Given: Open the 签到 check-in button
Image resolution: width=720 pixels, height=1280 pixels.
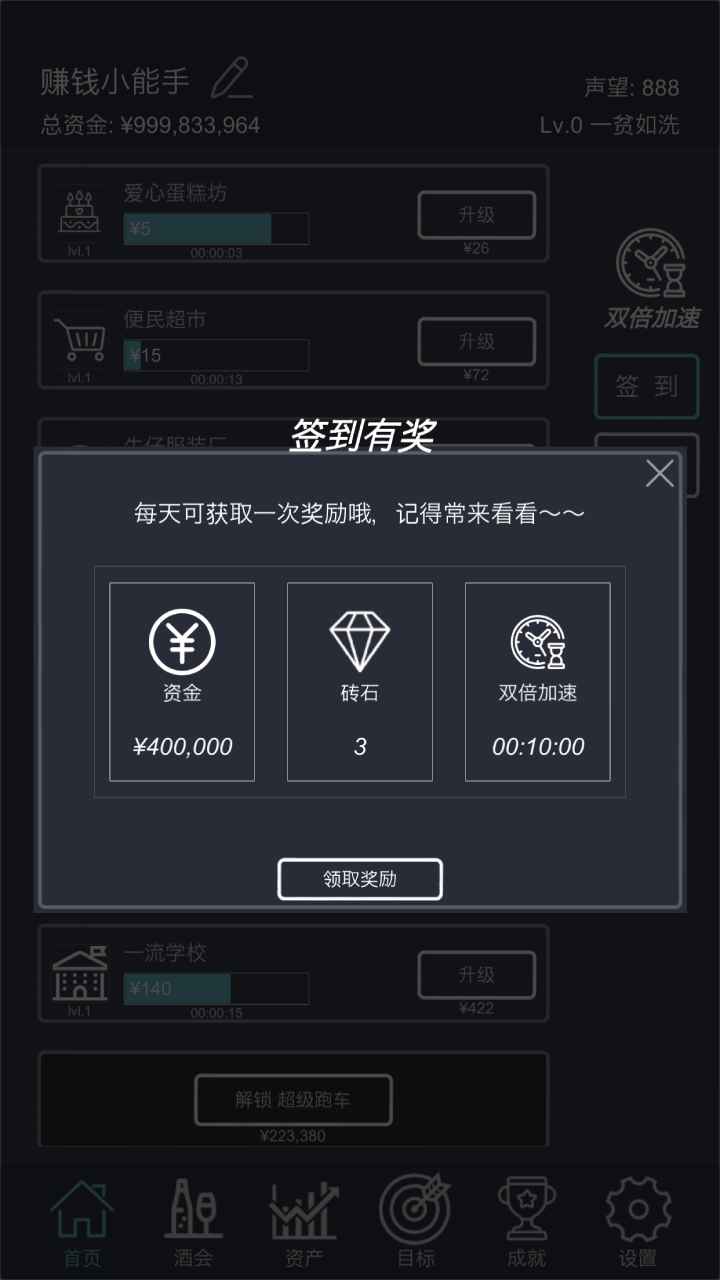Looking at the screenshot, I should pyautogui.click(x=646, y=387).
